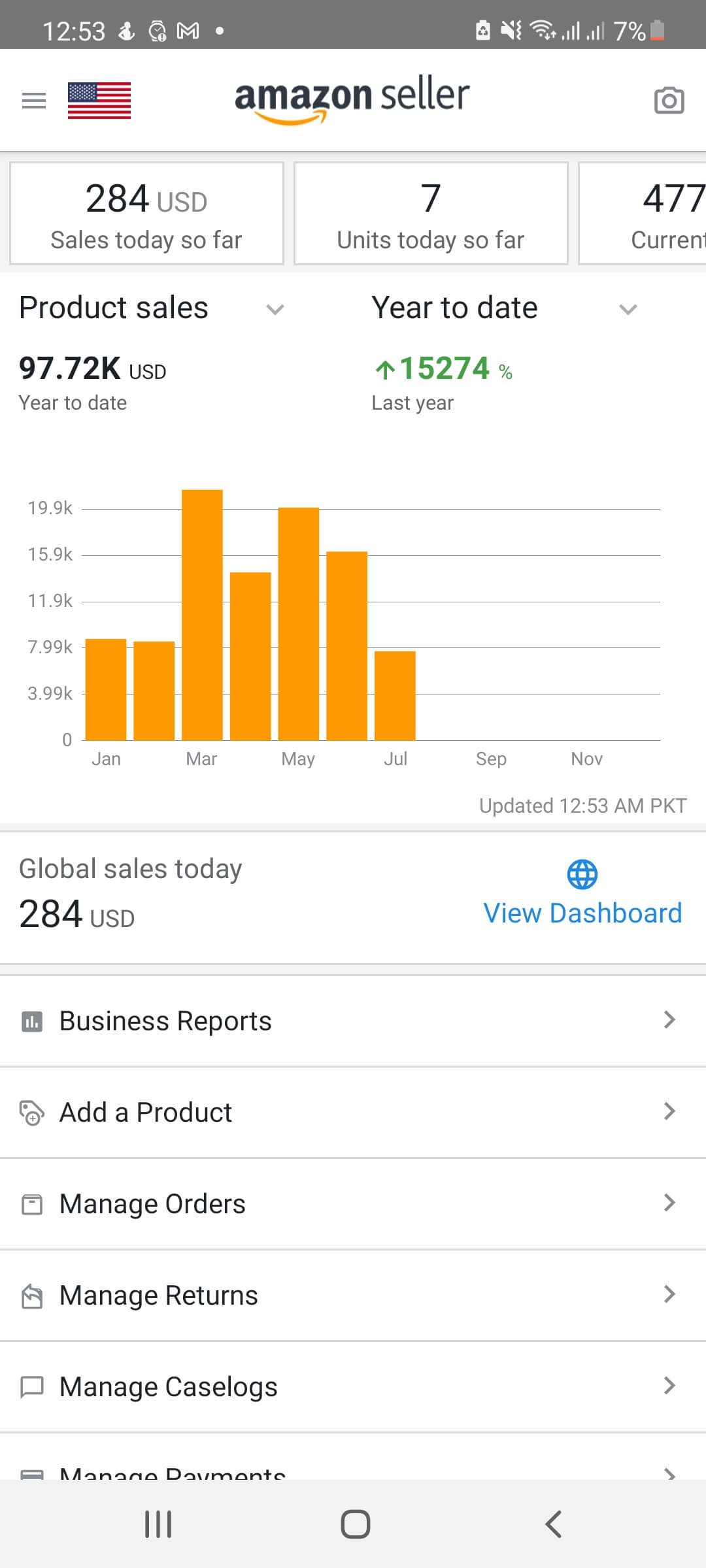Go to Manage Orders

[353, 1204]
